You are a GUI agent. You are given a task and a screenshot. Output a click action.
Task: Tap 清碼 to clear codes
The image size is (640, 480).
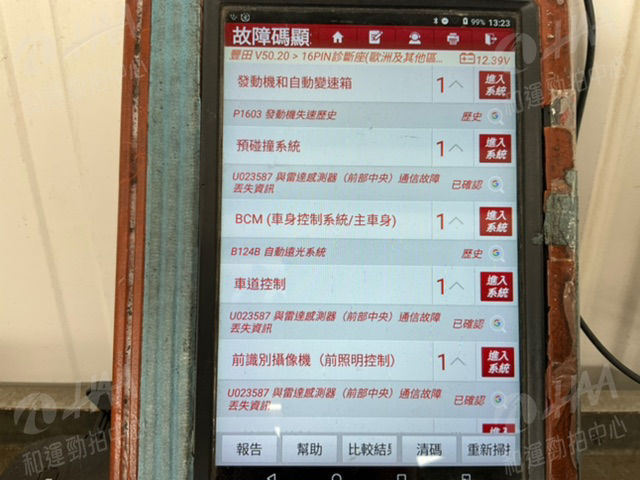coord(428,449)
